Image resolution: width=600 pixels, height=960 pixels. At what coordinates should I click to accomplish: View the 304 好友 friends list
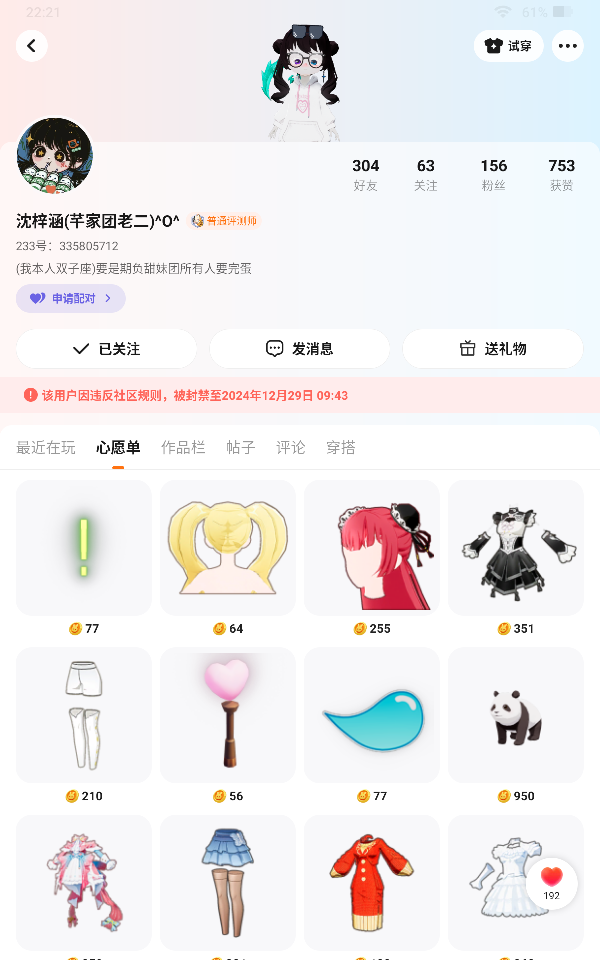pyautogui.click(x=366, y=174)
